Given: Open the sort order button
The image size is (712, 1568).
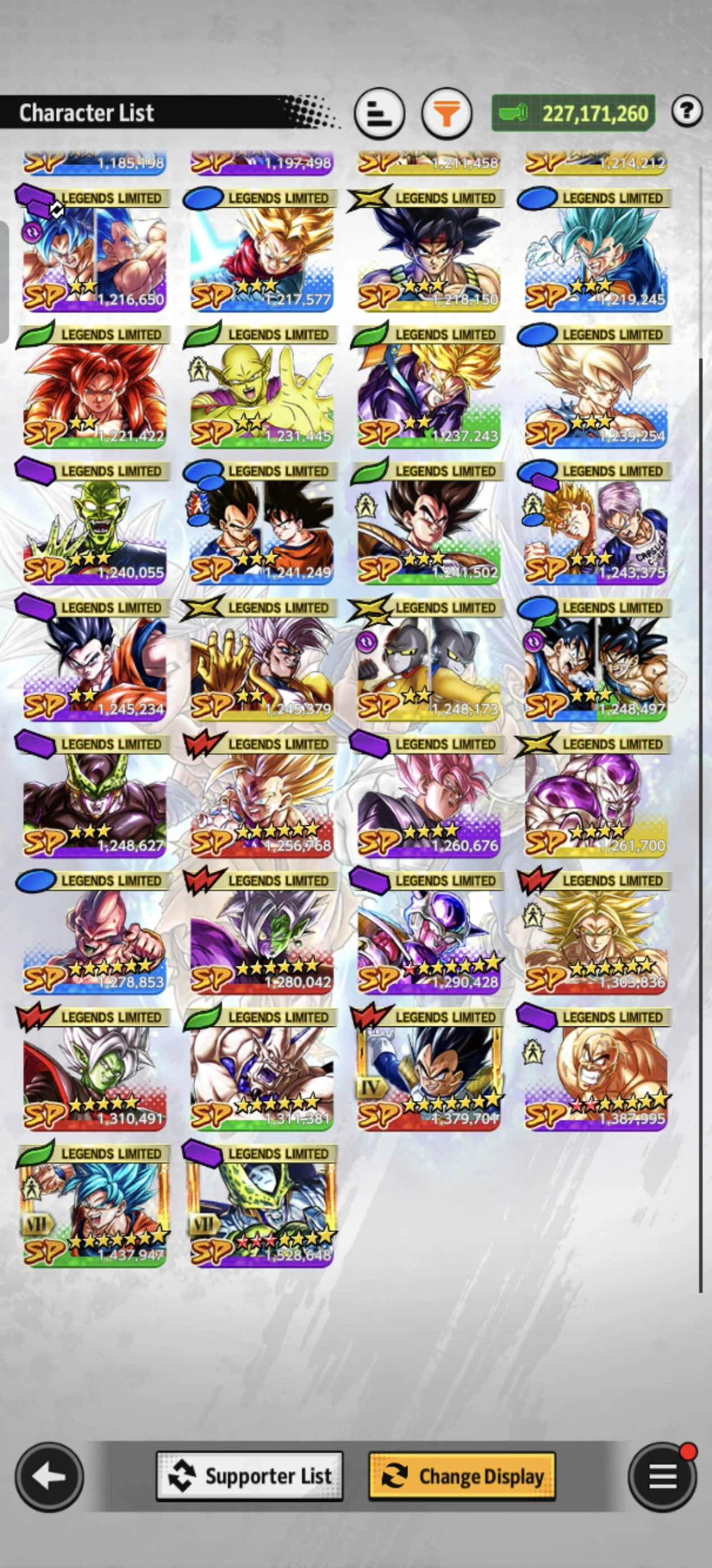Looking at the screenshot, I should [379, 113].
